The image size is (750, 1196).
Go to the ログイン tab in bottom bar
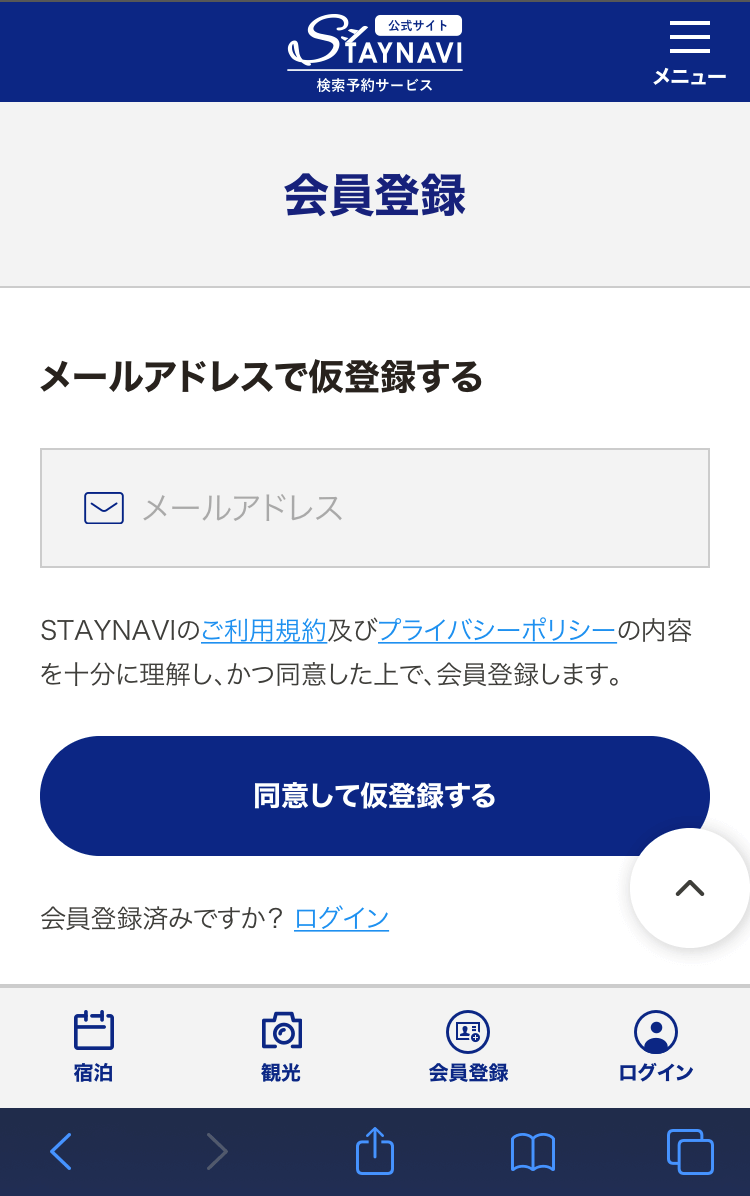[x=656, y=1046]
